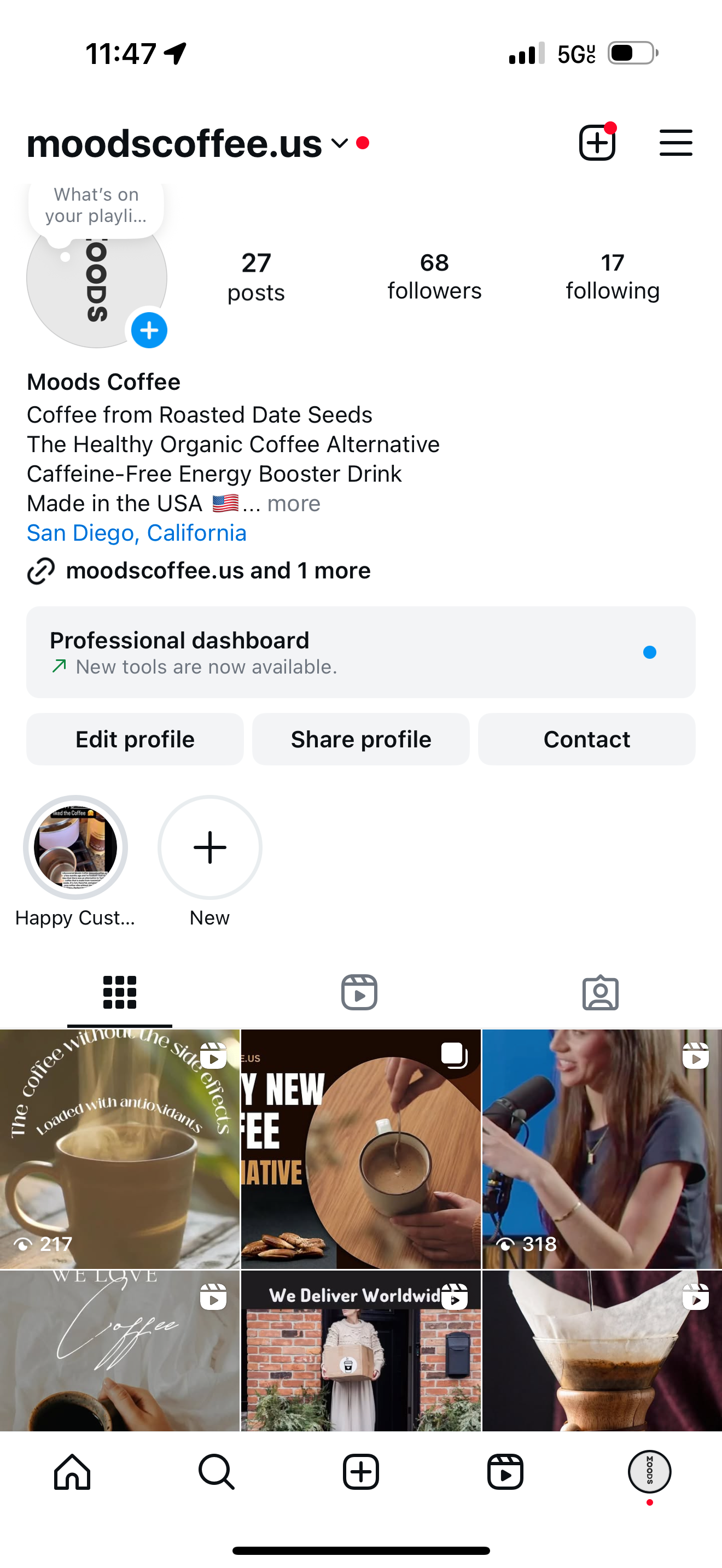Tap Share profile
This screenshot has height=1568, width=722.
point(361,739)
